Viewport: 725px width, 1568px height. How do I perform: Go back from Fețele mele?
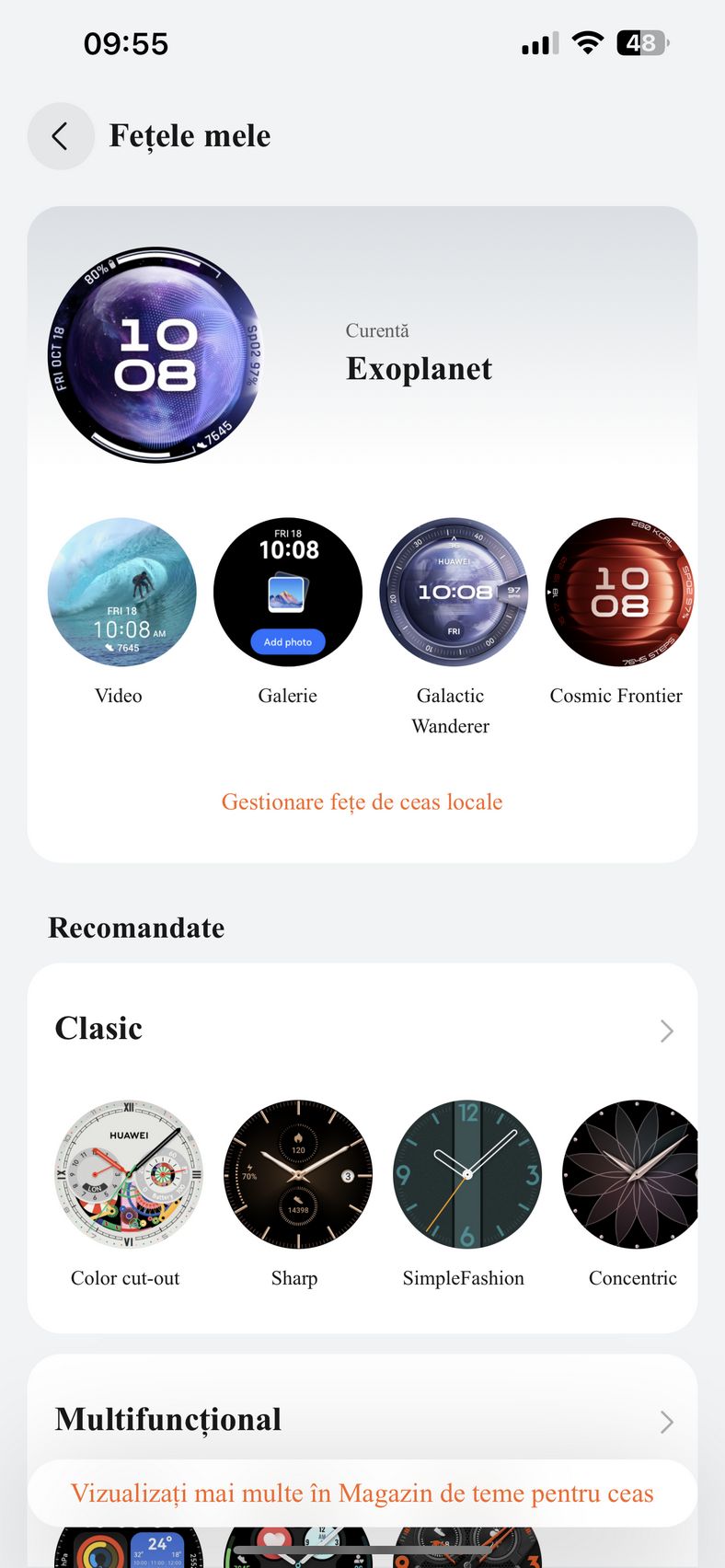(61, 136)
